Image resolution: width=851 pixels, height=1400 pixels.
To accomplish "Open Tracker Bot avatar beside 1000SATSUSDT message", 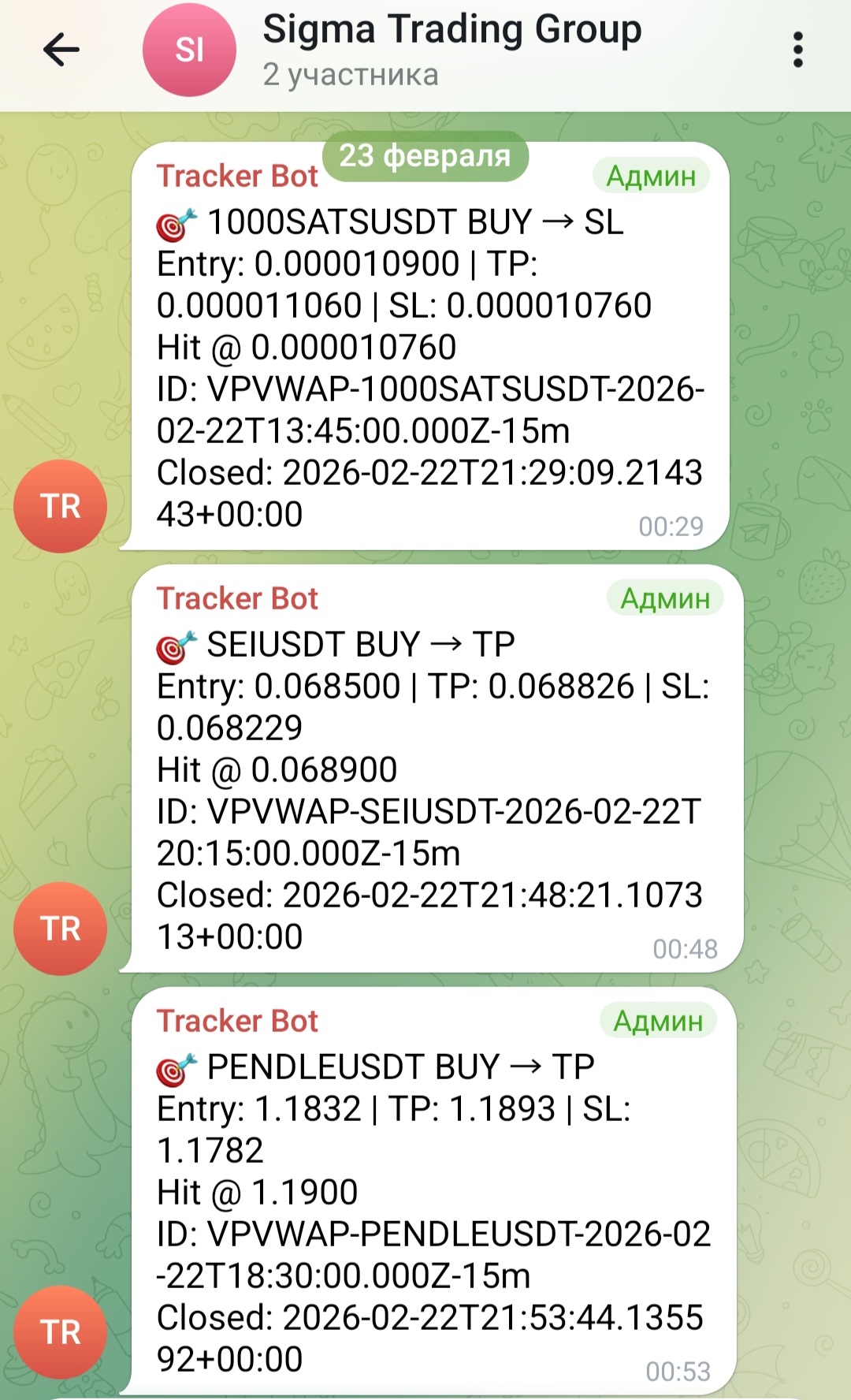I will 60,506.
